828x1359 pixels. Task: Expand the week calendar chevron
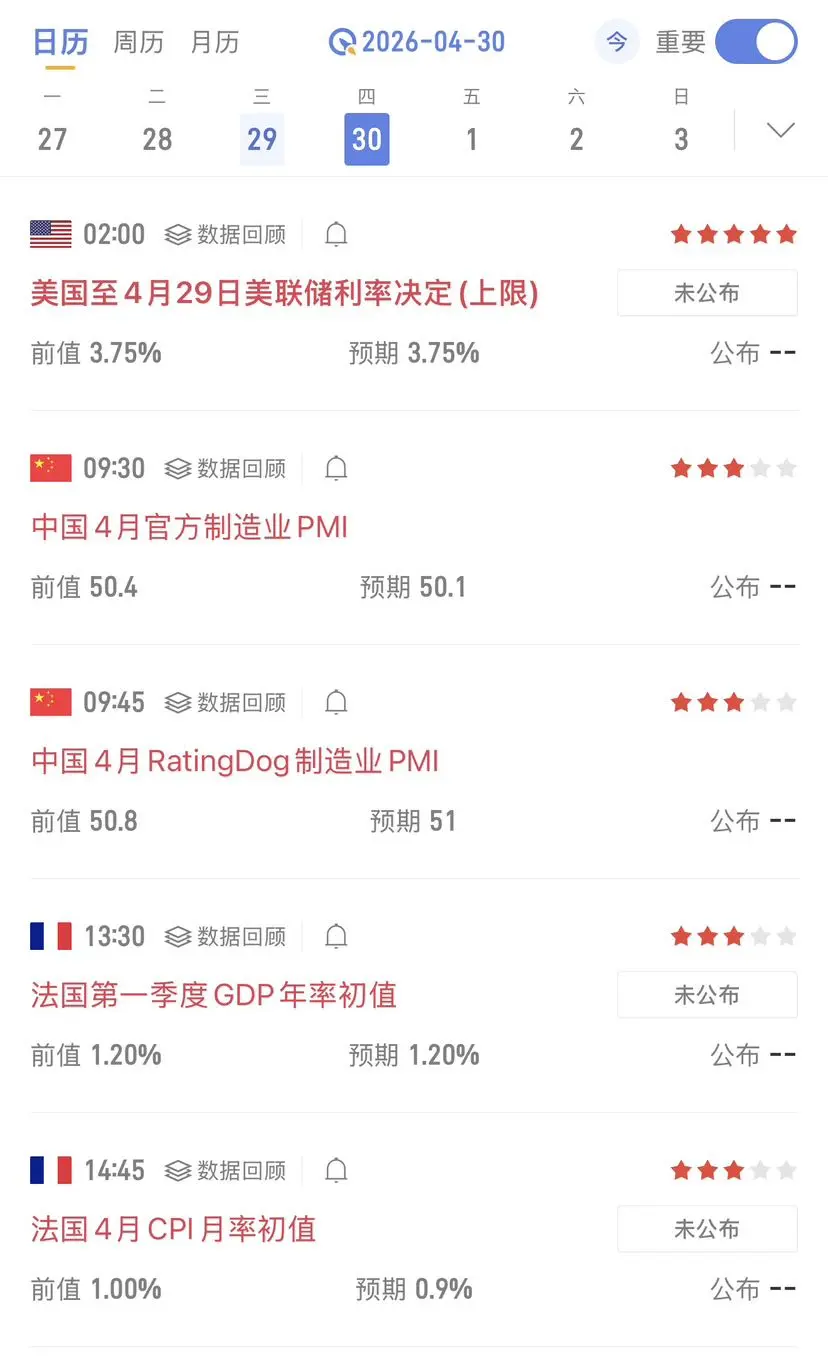(x=779, y=130)
